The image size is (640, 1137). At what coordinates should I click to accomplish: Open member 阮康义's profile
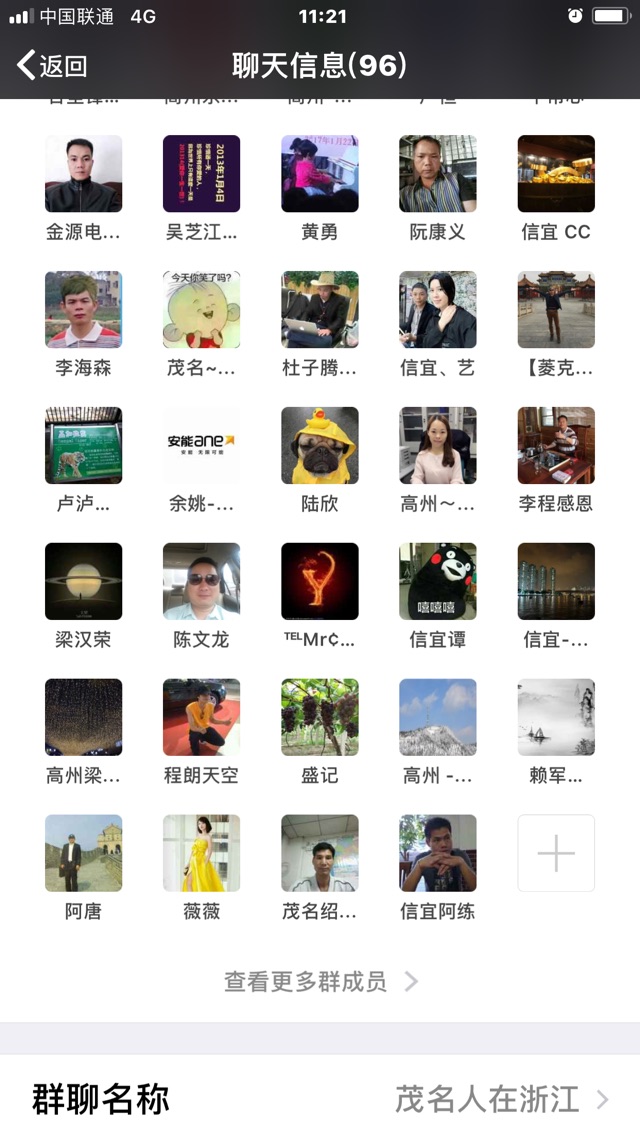click(438, 174)
